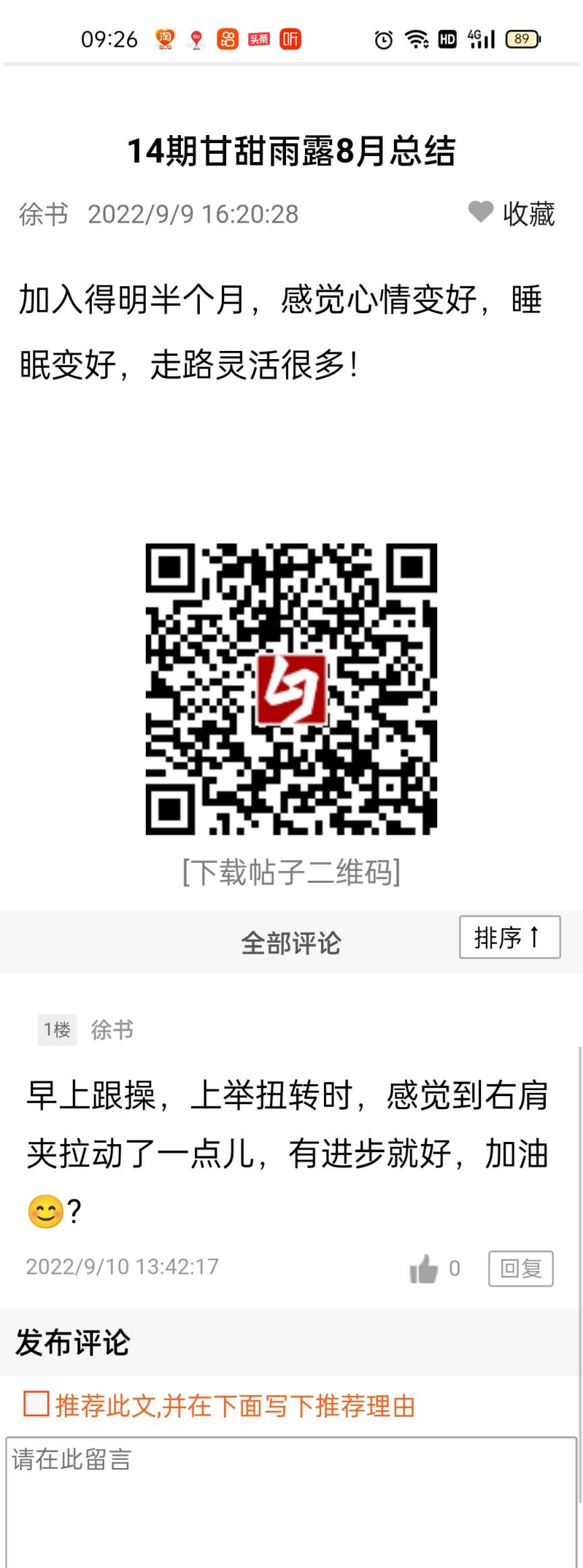Screen dimensions: 583x1568
Task: Tap the 收藏 heart to favorite this post
Action: pos(481,213)
